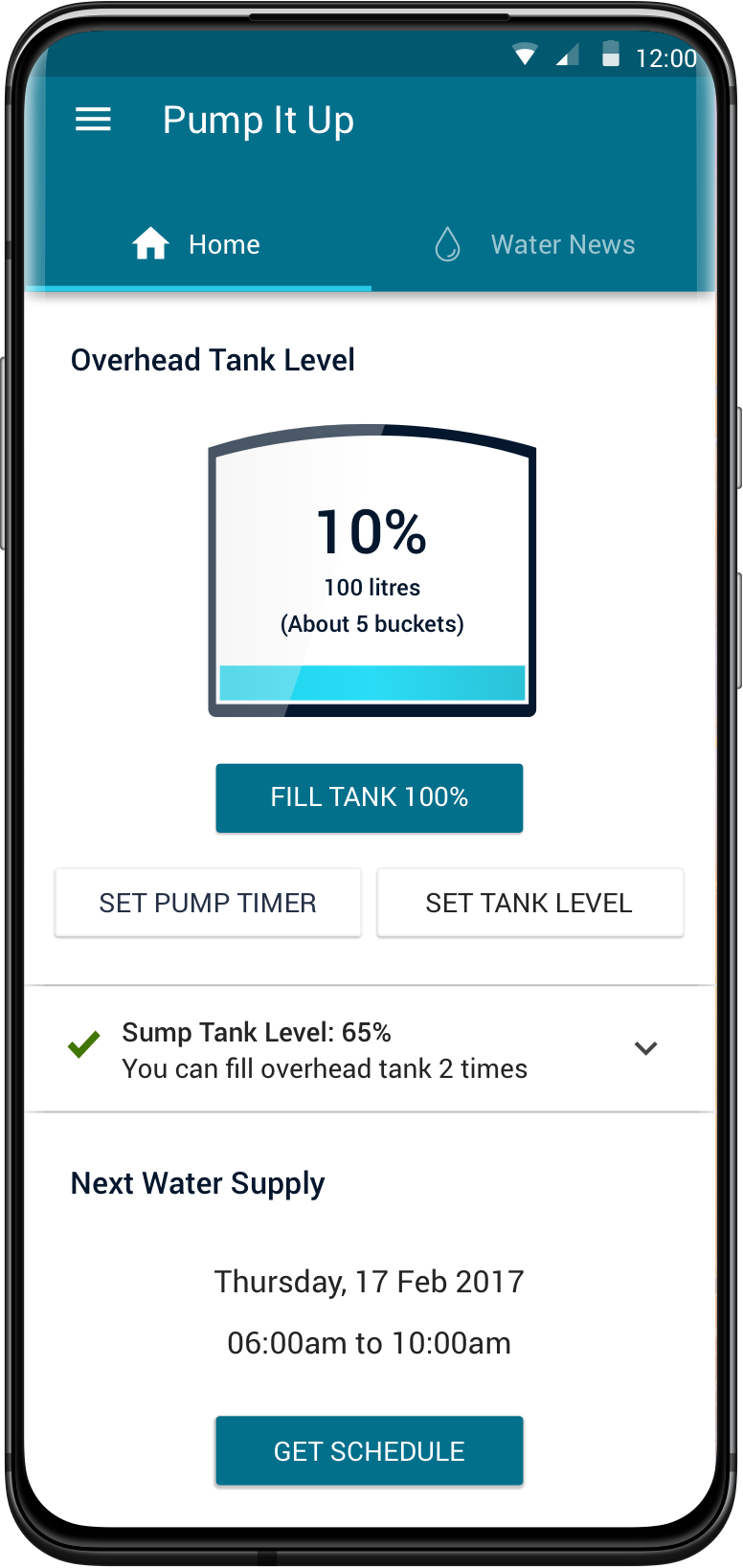Open Set Pump Timer
The width and height of the screenshot is (743, 1568).
point(208,903)
